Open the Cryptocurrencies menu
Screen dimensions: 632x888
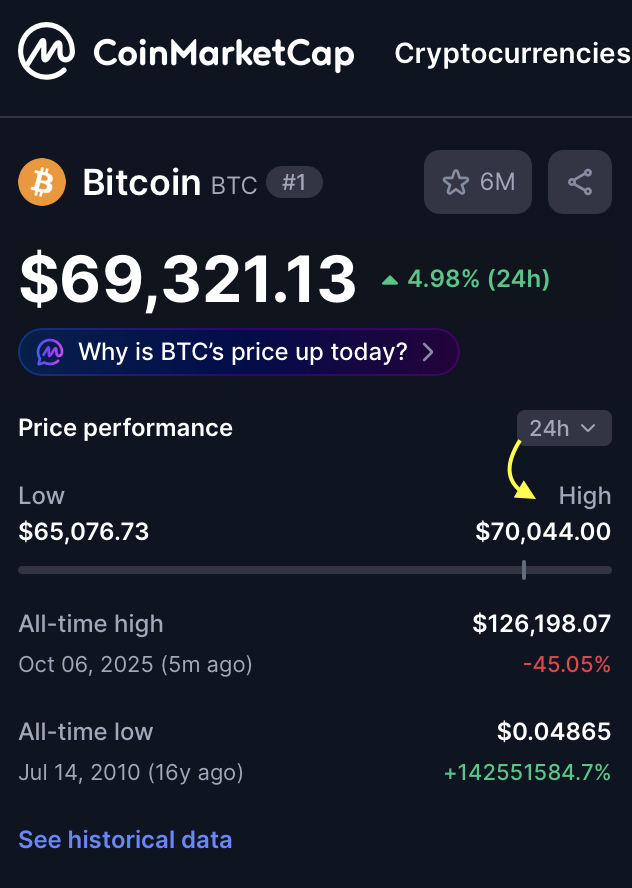[512, 53]
